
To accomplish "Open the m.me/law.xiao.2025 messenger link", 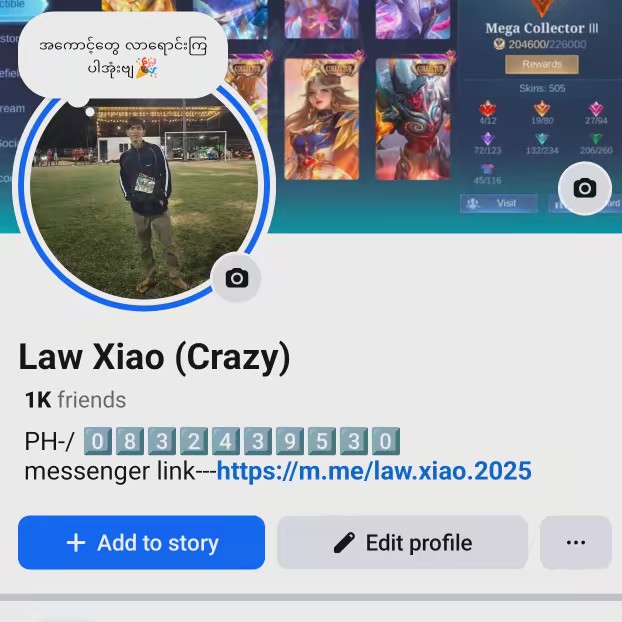I will tap(374, 471).
